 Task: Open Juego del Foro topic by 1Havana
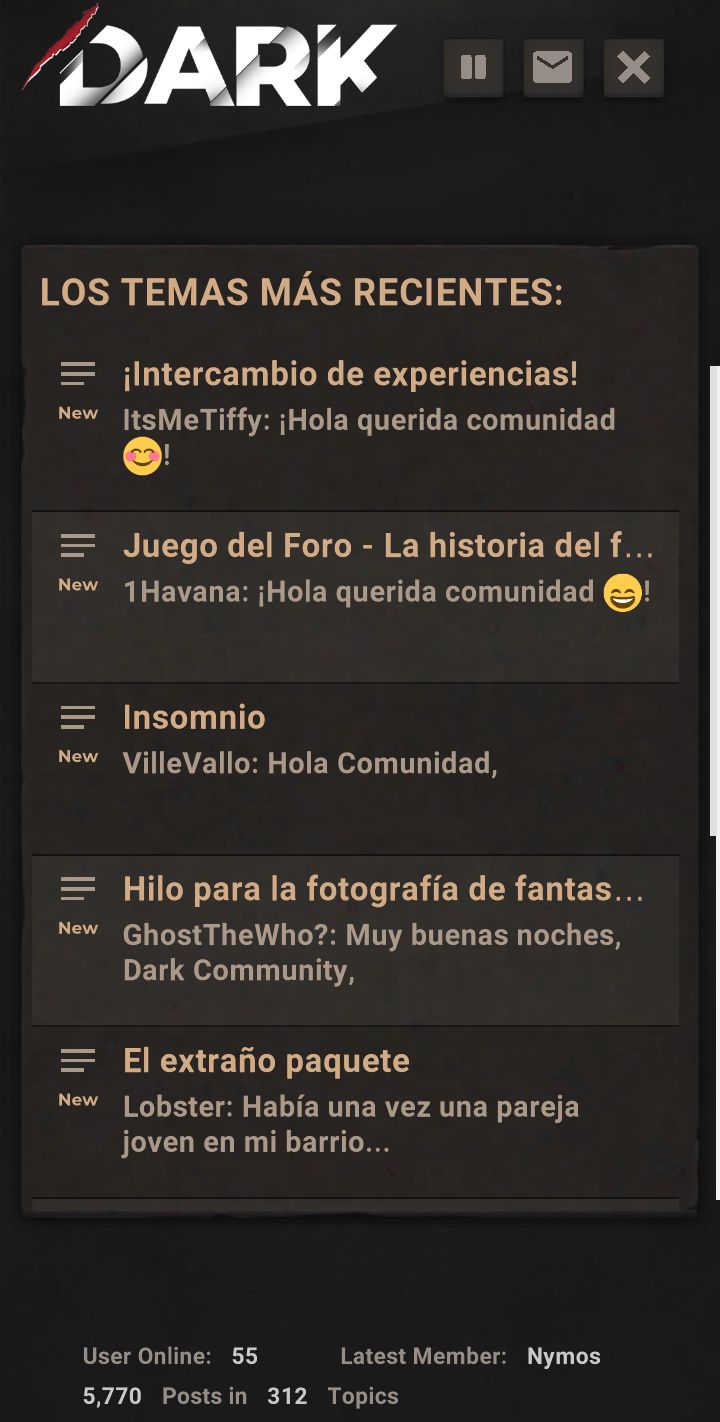(x=388, y=546)
